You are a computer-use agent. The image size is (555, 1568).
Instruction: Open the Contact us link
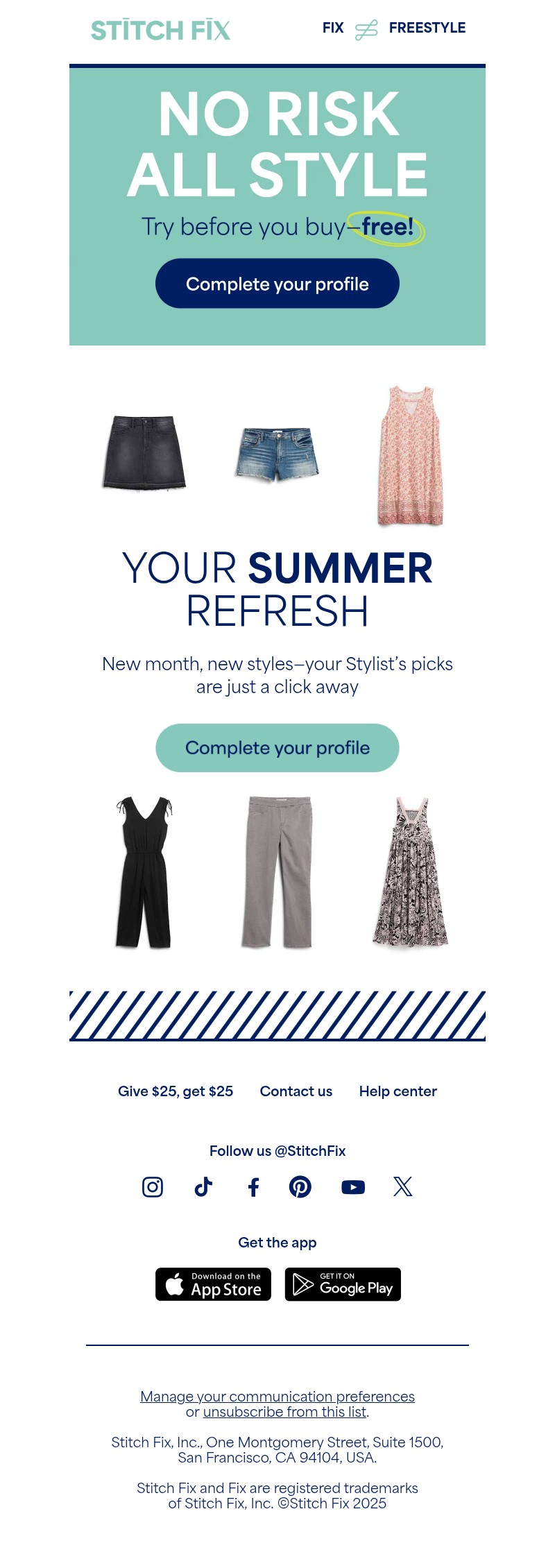pos(296,1091)
